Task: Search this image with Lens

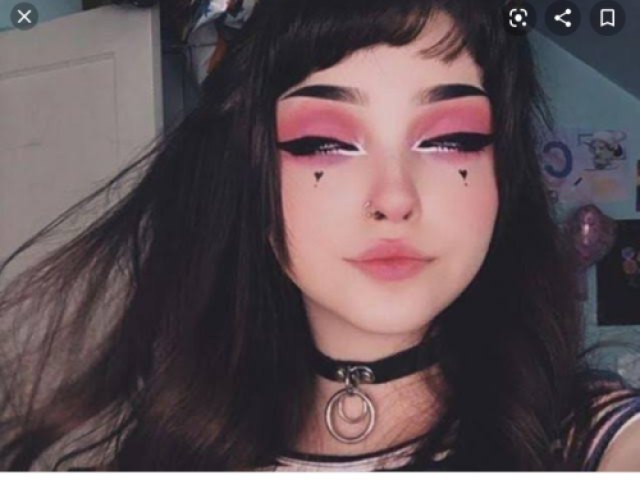Action: [x=518, y=17]
